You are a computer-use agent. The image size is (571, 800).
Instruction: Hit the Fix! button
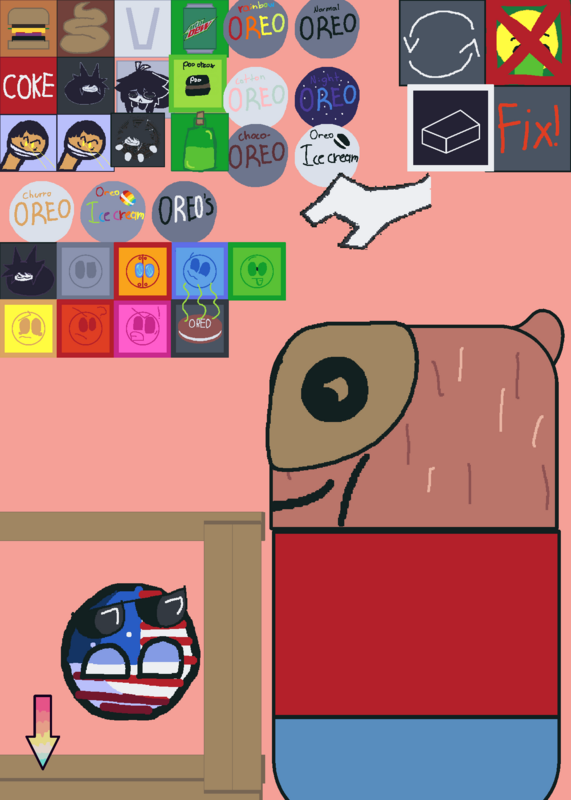click(x=530, y=128)
